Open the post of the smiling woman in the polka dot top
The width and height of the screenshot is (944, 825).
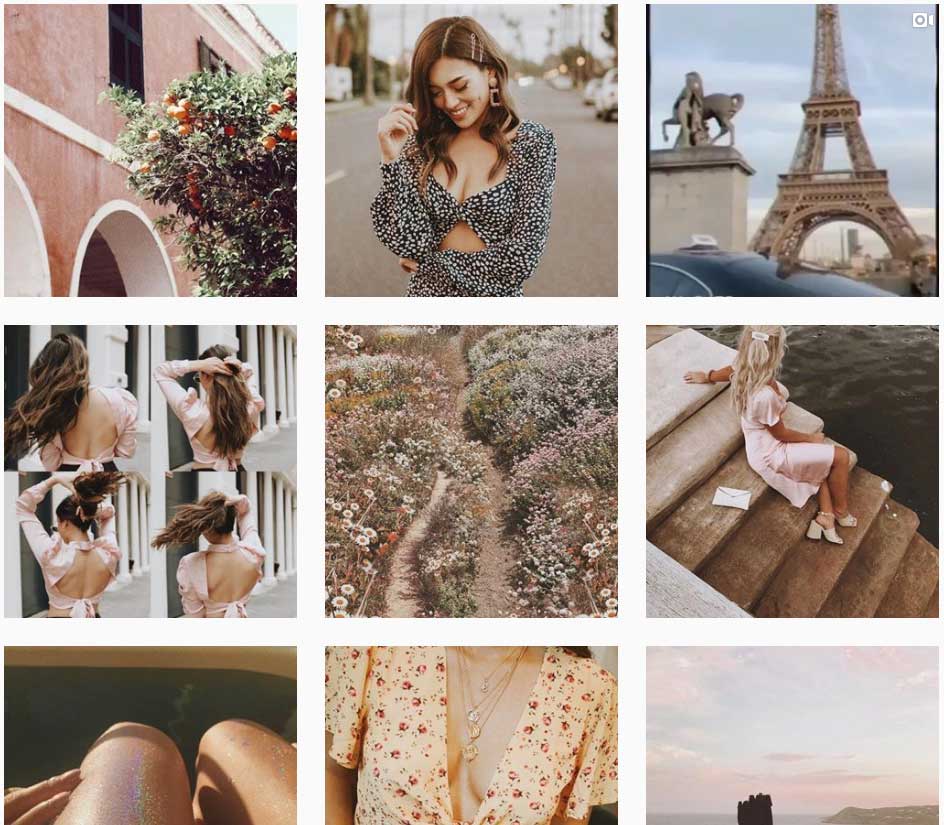471,150
